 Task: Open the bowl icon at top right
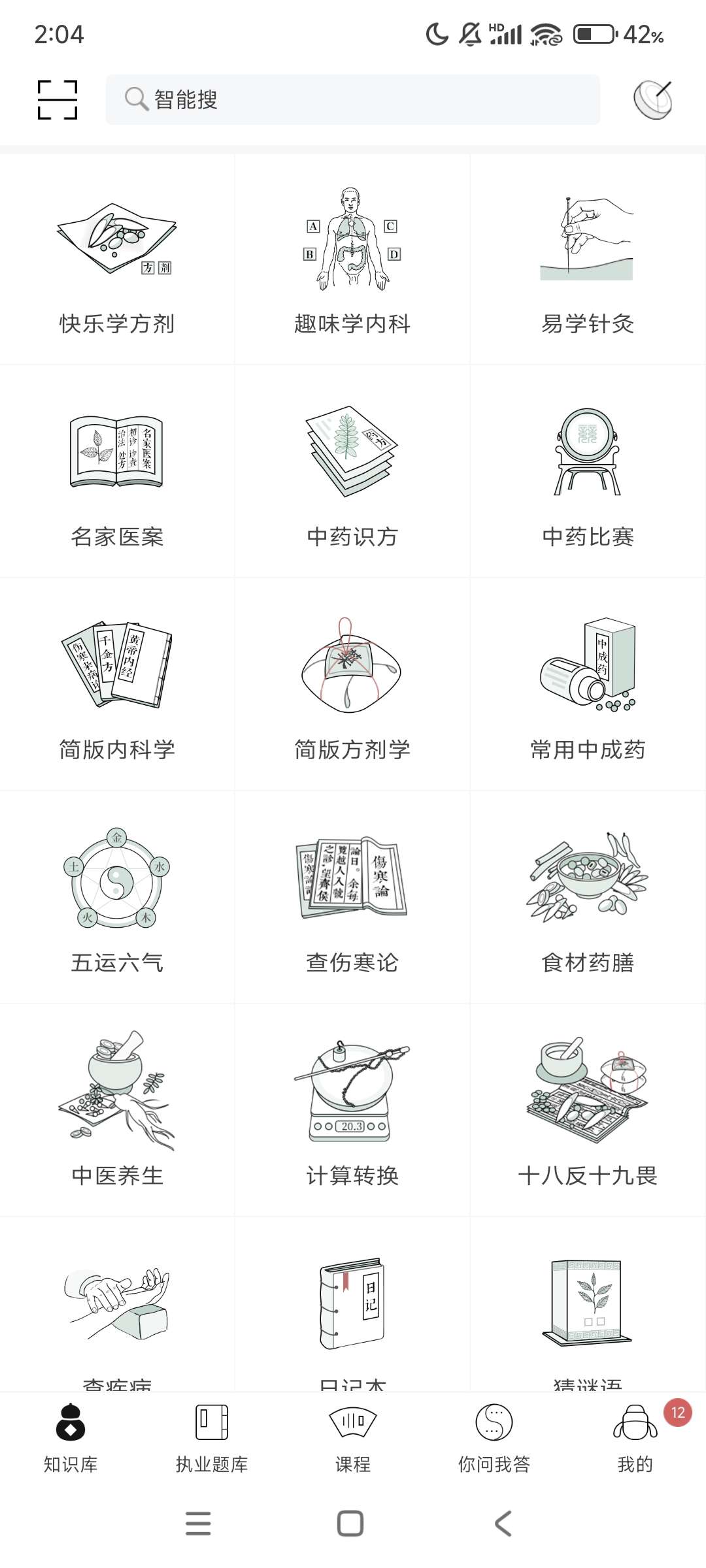coord(652,100)
